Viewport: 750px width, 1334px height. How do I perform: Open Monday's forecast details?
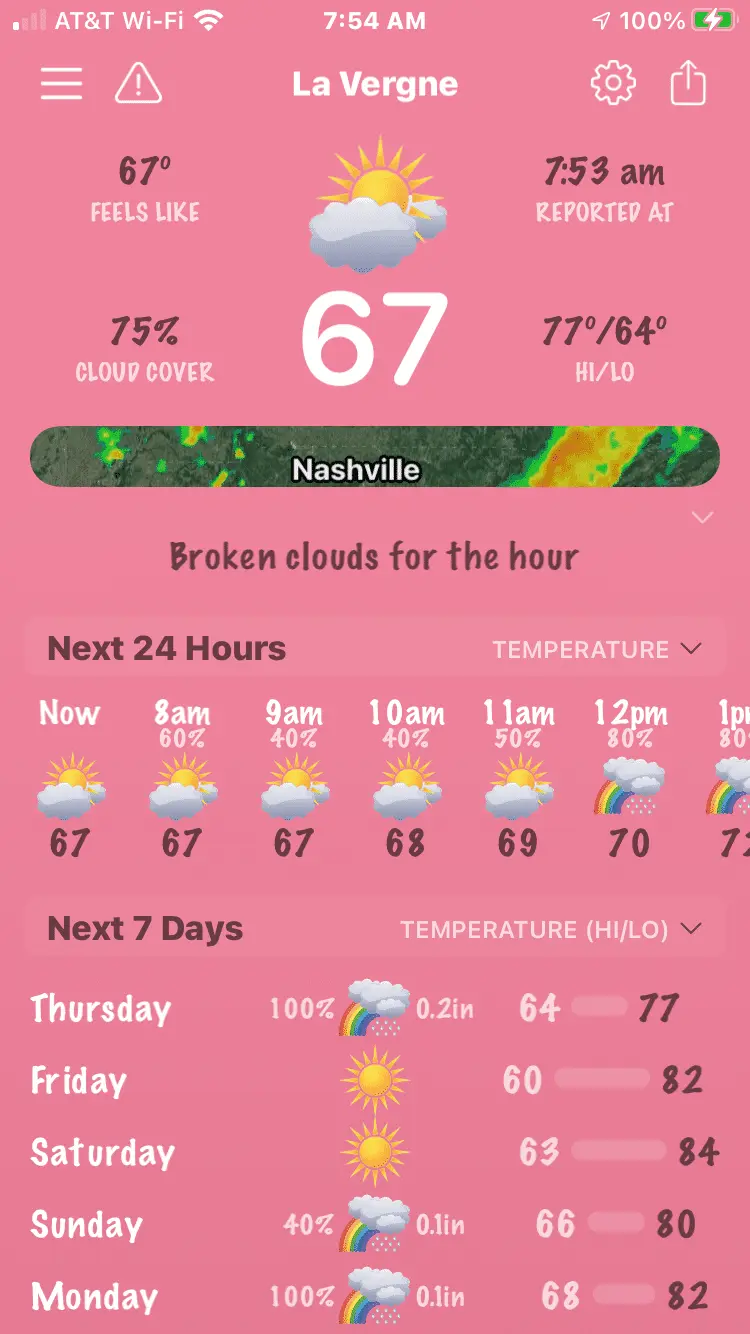coord(375,1297)
